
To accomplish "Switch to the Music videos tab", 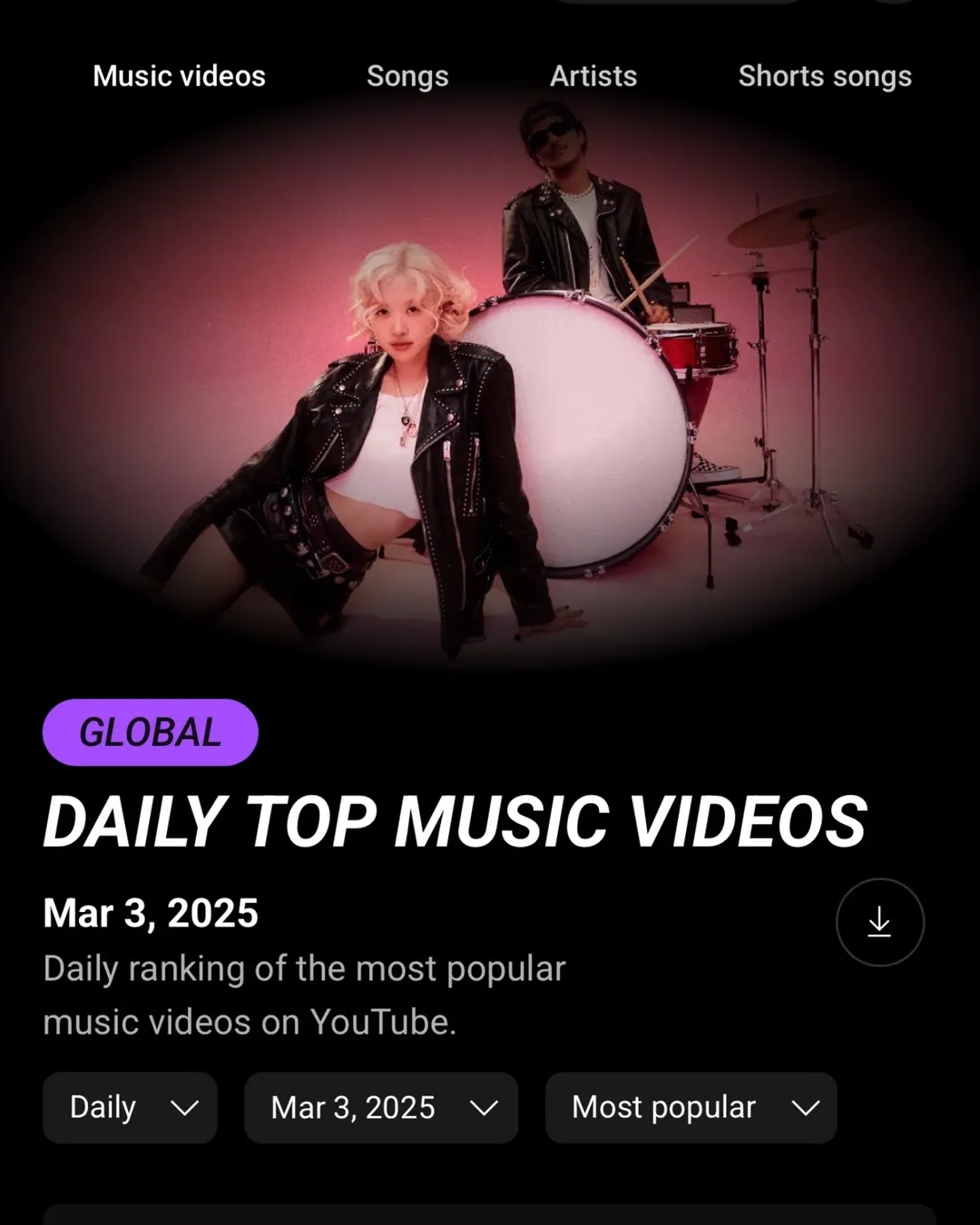I will [179, 76].
